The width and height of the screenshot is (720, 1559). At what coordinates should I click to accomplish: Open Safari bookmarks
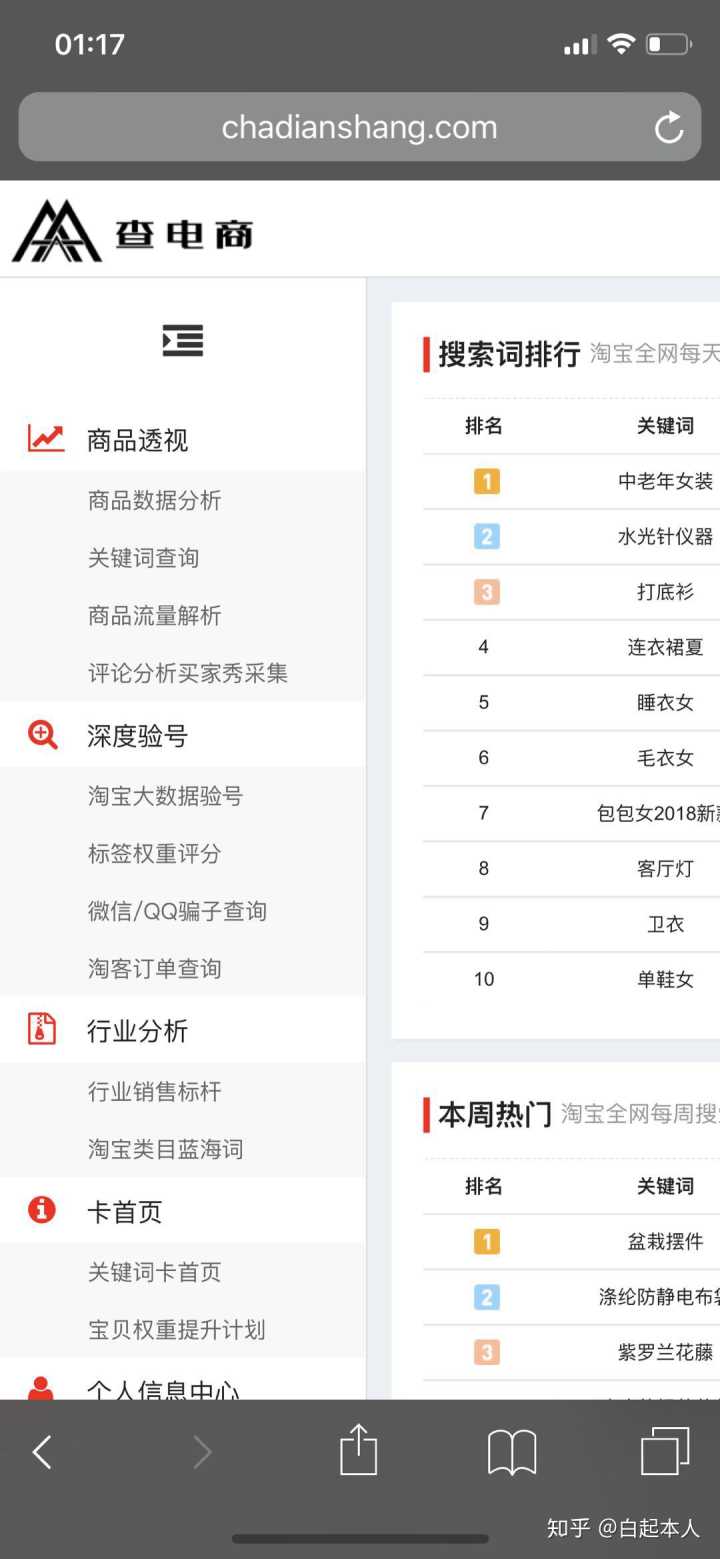pyautogui.click(x=512, y=1452)
